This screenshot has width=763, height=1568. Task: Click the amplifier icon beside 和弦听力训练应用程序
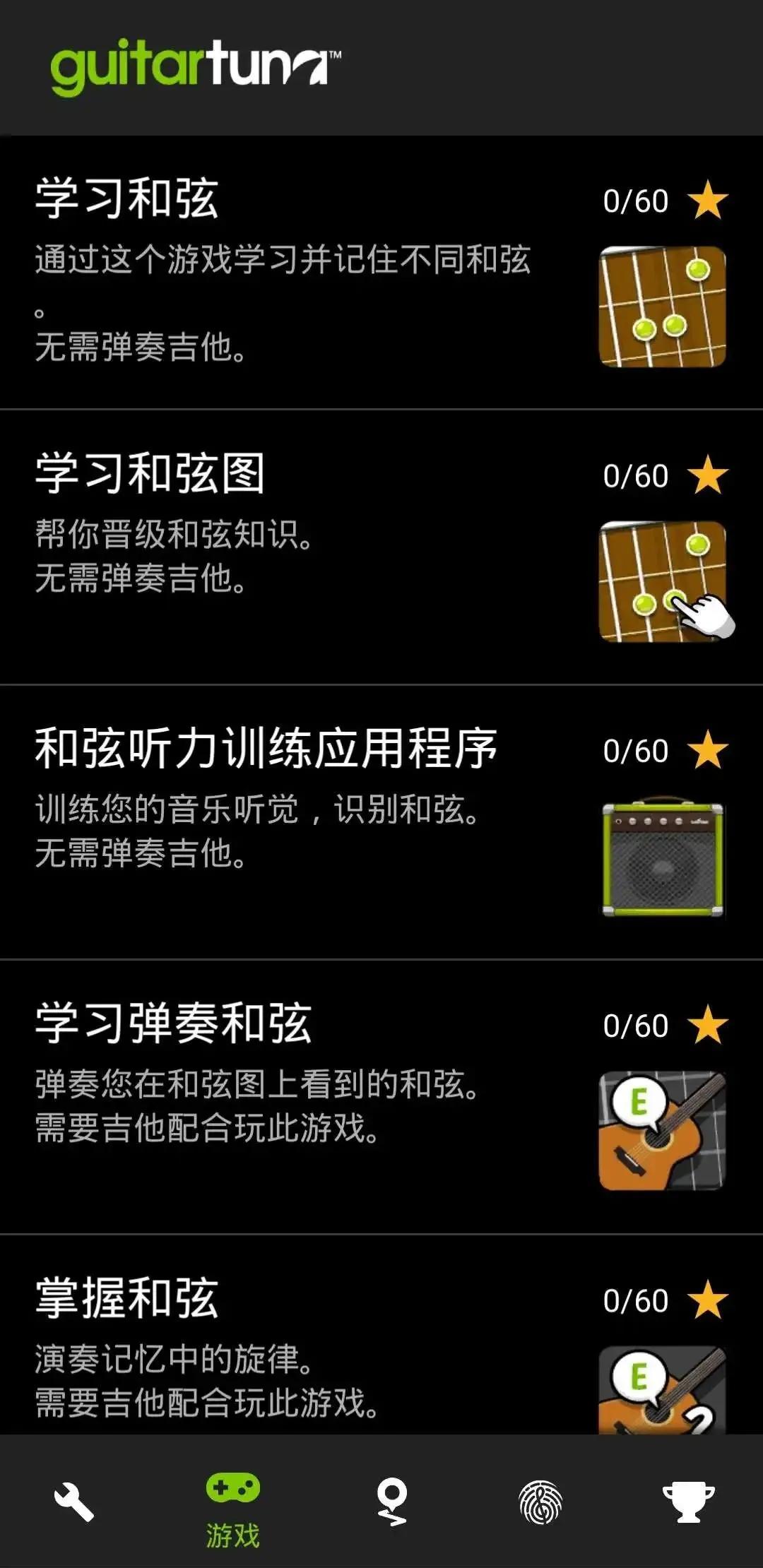(664, 858)
